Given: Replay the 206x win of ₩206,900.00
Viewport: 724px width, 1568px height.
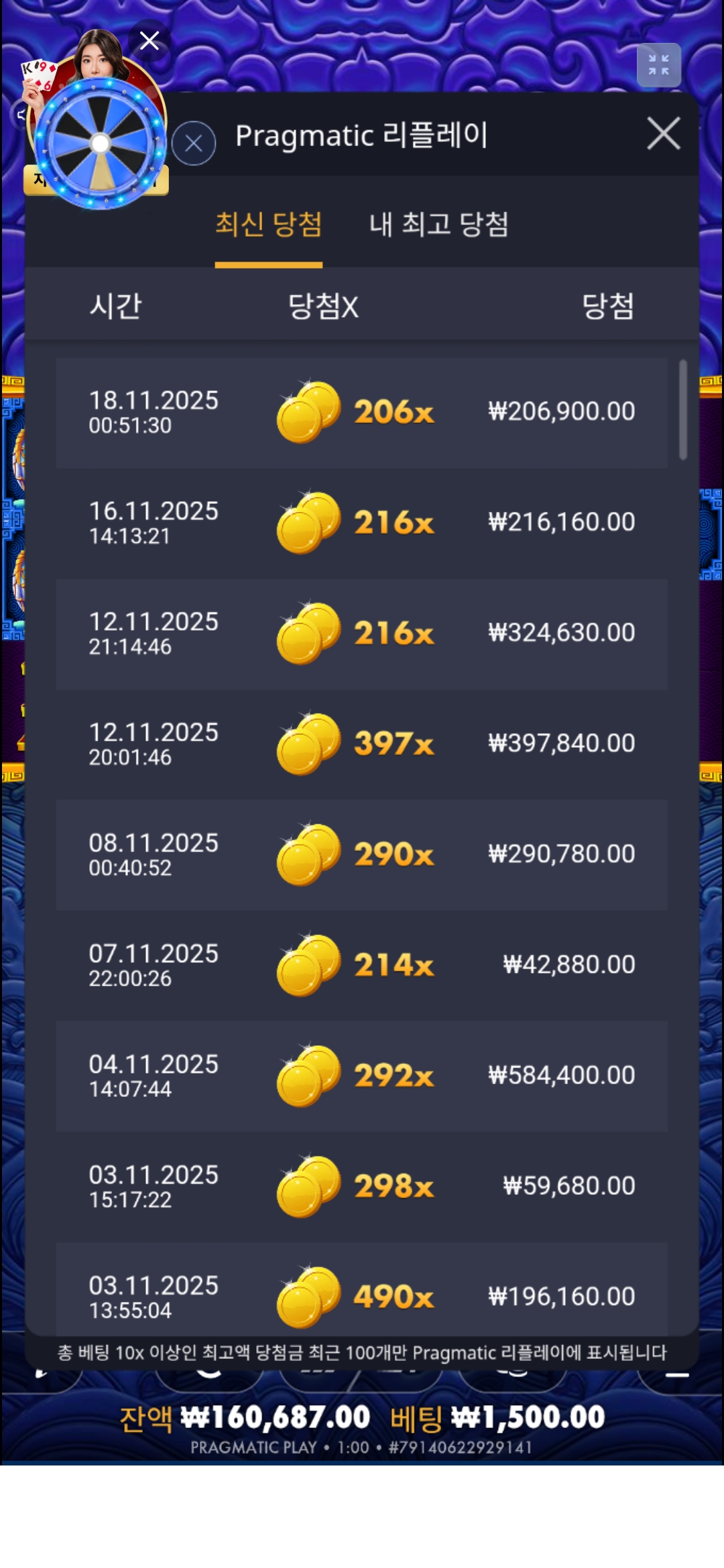Looking at the screenshot, I should tap(362, 412).
